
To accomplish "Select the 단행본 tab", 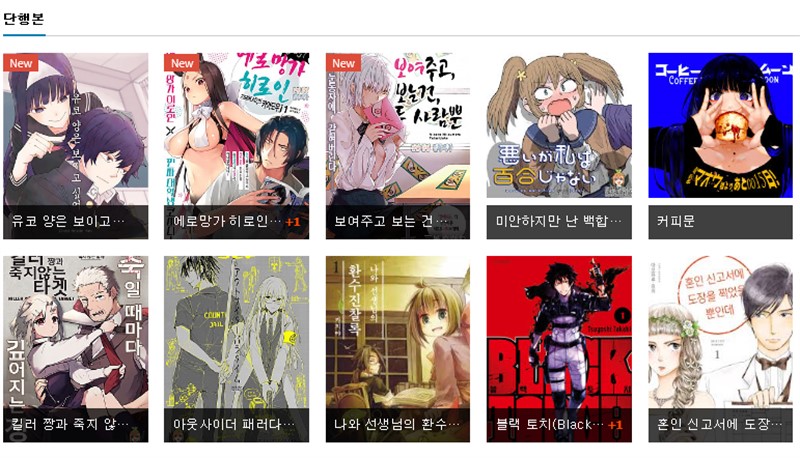I will click(23, 17).
